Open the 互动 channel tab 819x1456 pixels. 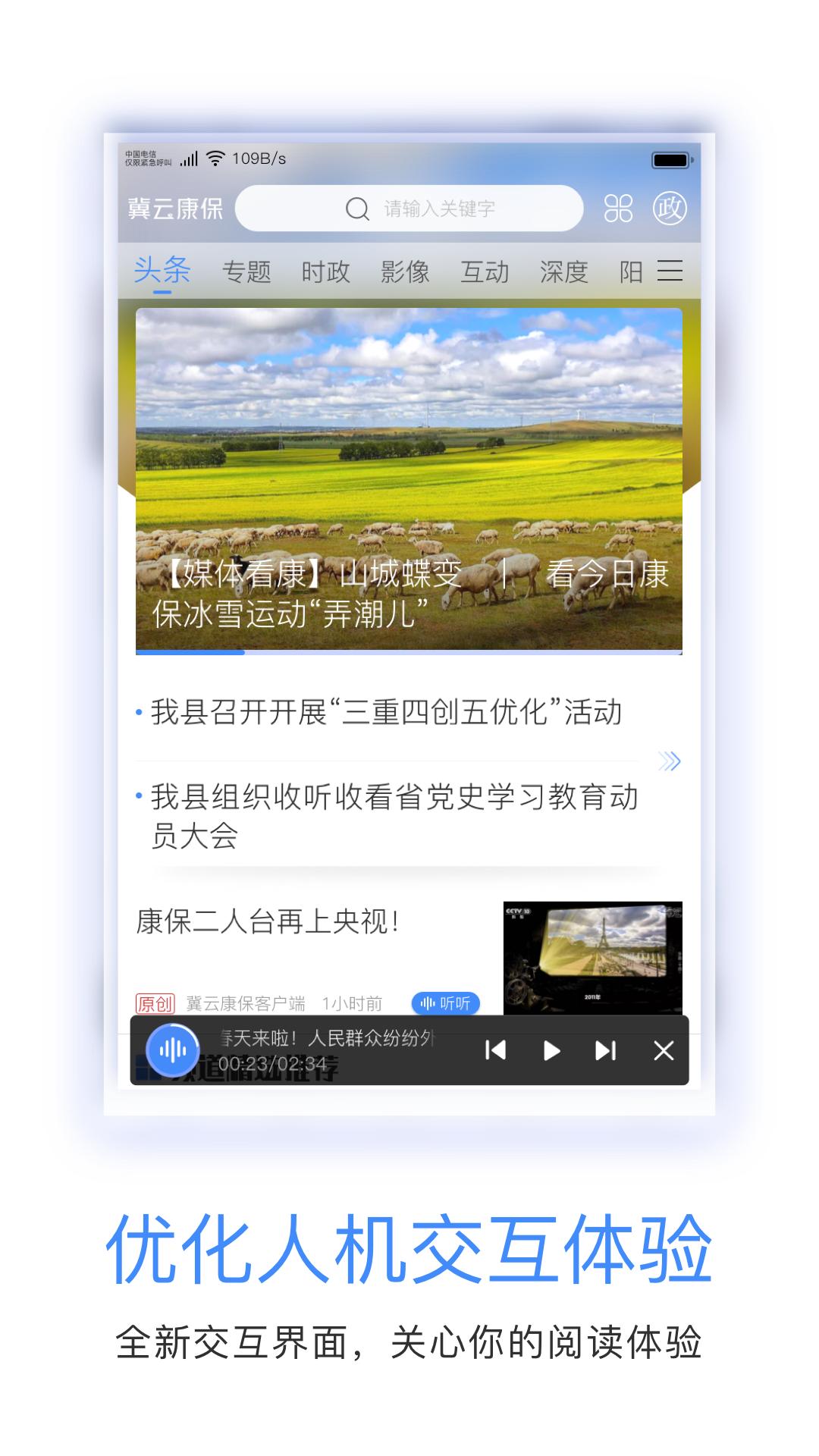click(486, 271)
